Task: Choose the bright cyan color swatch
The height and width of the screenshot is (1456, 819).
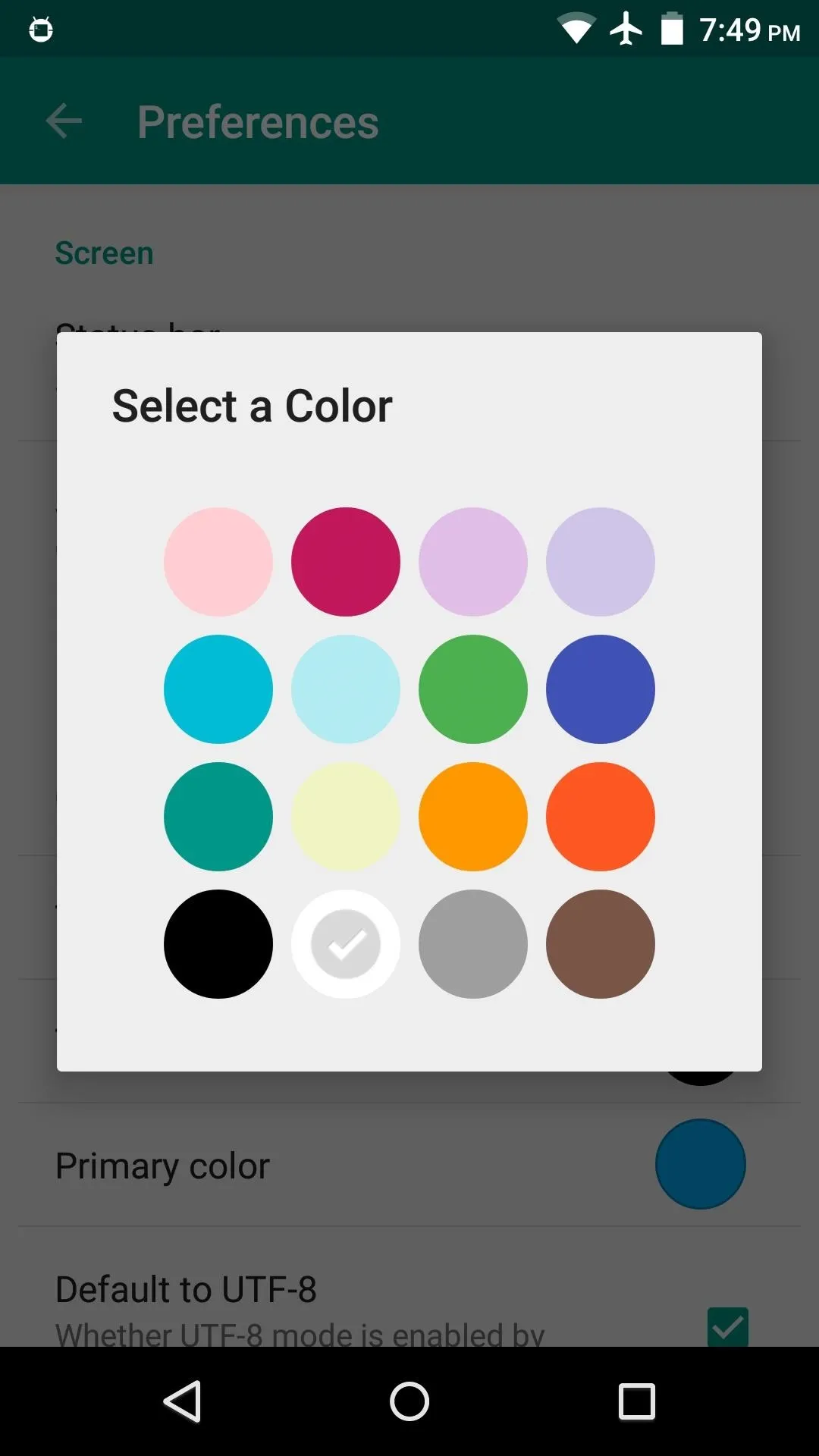Action: pyautogui.click(x=218, y=689)
